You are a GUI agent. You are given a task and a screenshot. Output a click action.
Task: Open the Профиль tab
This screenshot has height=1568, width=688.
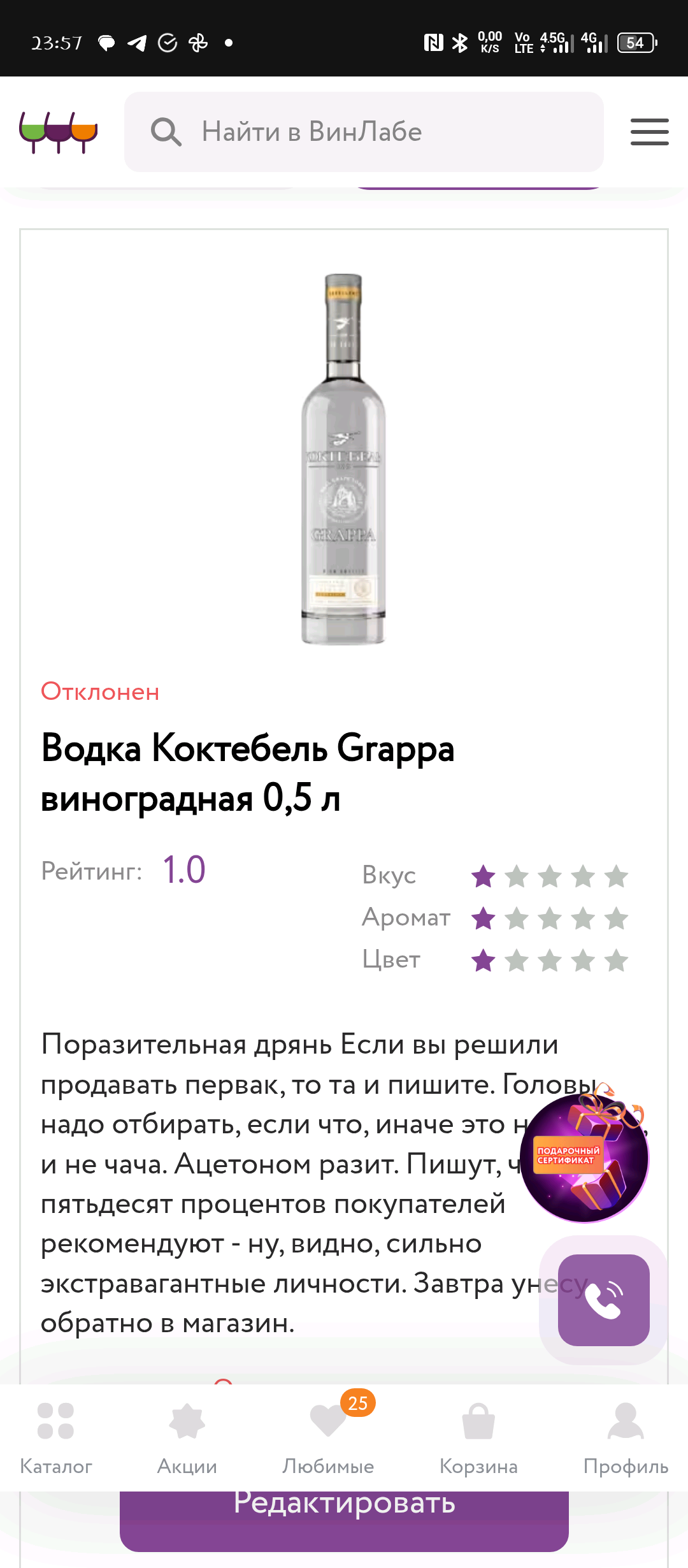click(626, 1438)
